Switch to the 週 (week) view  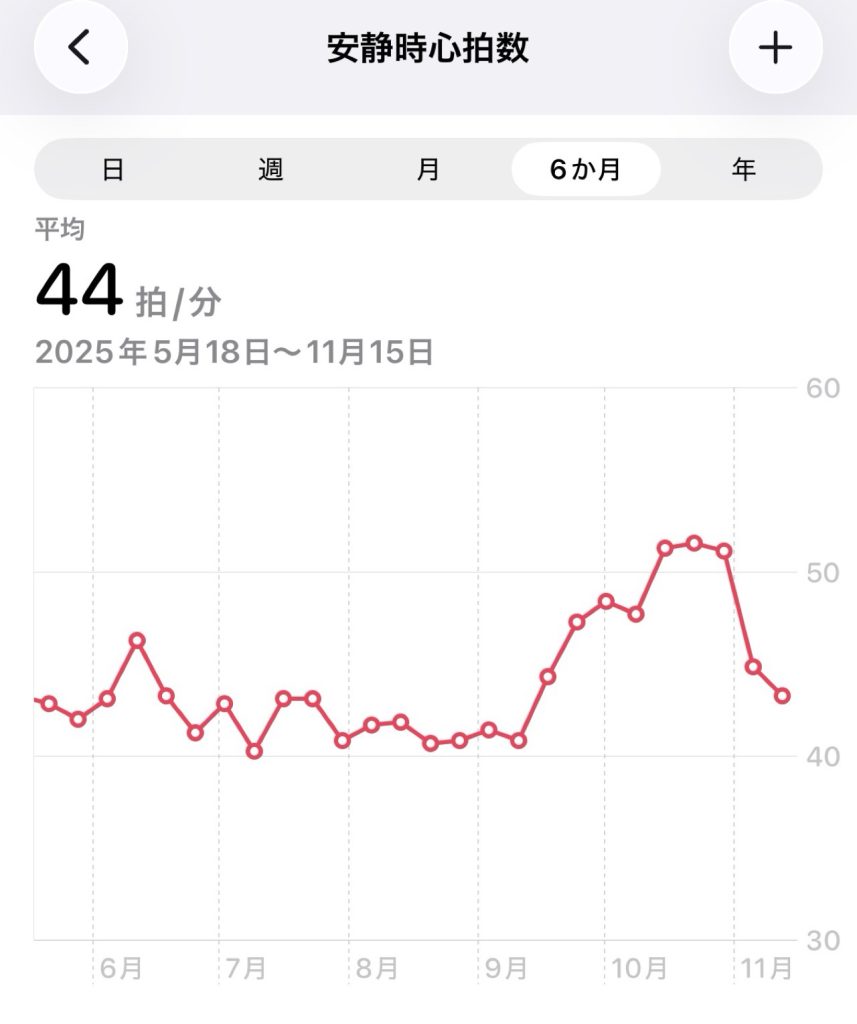[271, 169]
